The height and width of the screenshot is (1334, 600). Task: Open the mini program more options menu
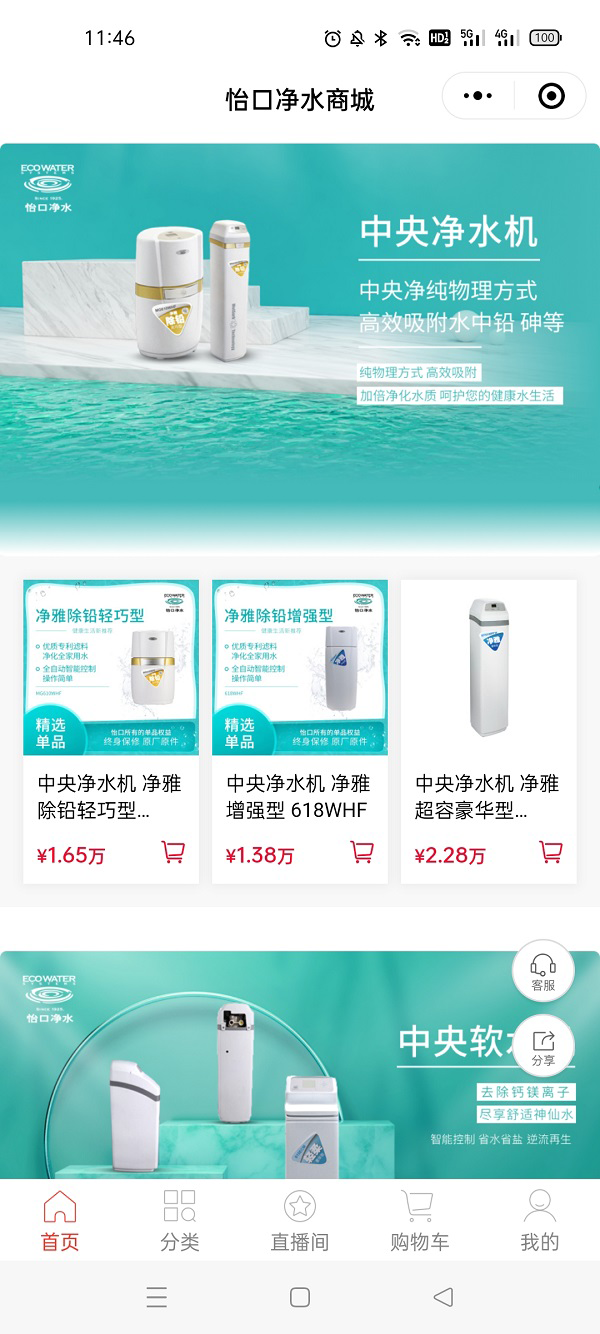[478, 96]
